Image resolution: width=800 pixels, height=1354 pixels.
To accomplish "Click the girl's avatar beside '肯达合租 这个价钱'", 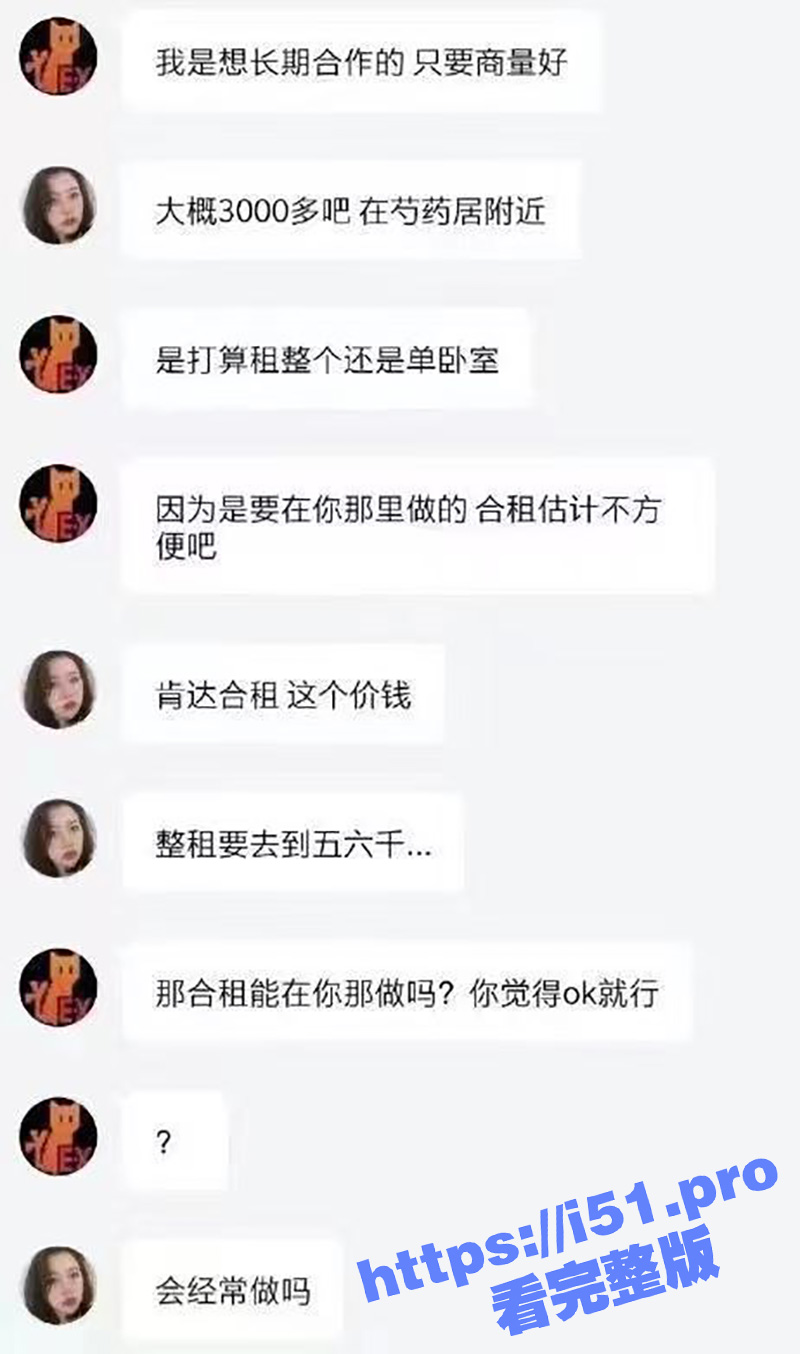I will pos(59,693).
